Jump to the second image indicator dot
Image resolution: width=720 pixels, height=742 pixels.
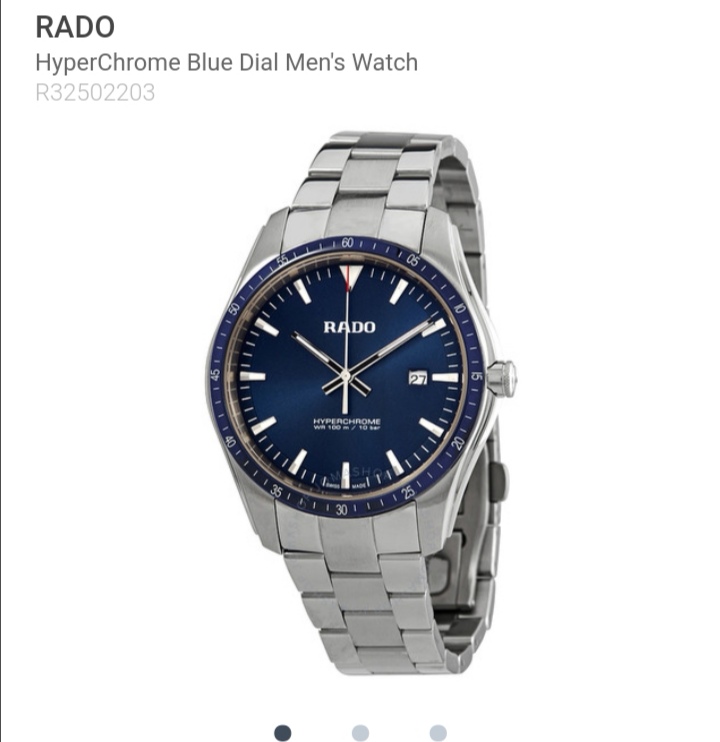click(x=360, y=733)
